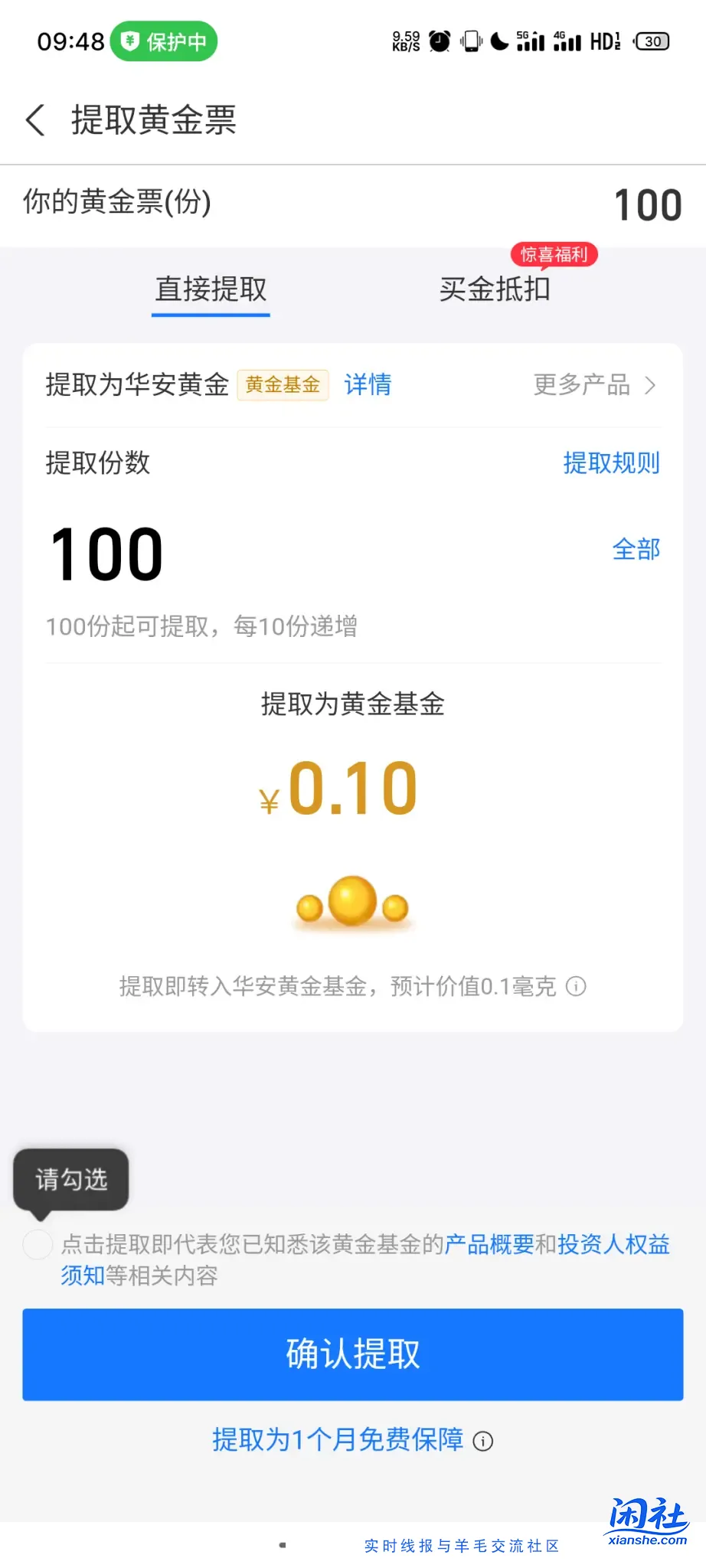Tap the 请勾选 tooltip bubble
Viewport: 706px width, 1568px height.
click(70, 1179)
